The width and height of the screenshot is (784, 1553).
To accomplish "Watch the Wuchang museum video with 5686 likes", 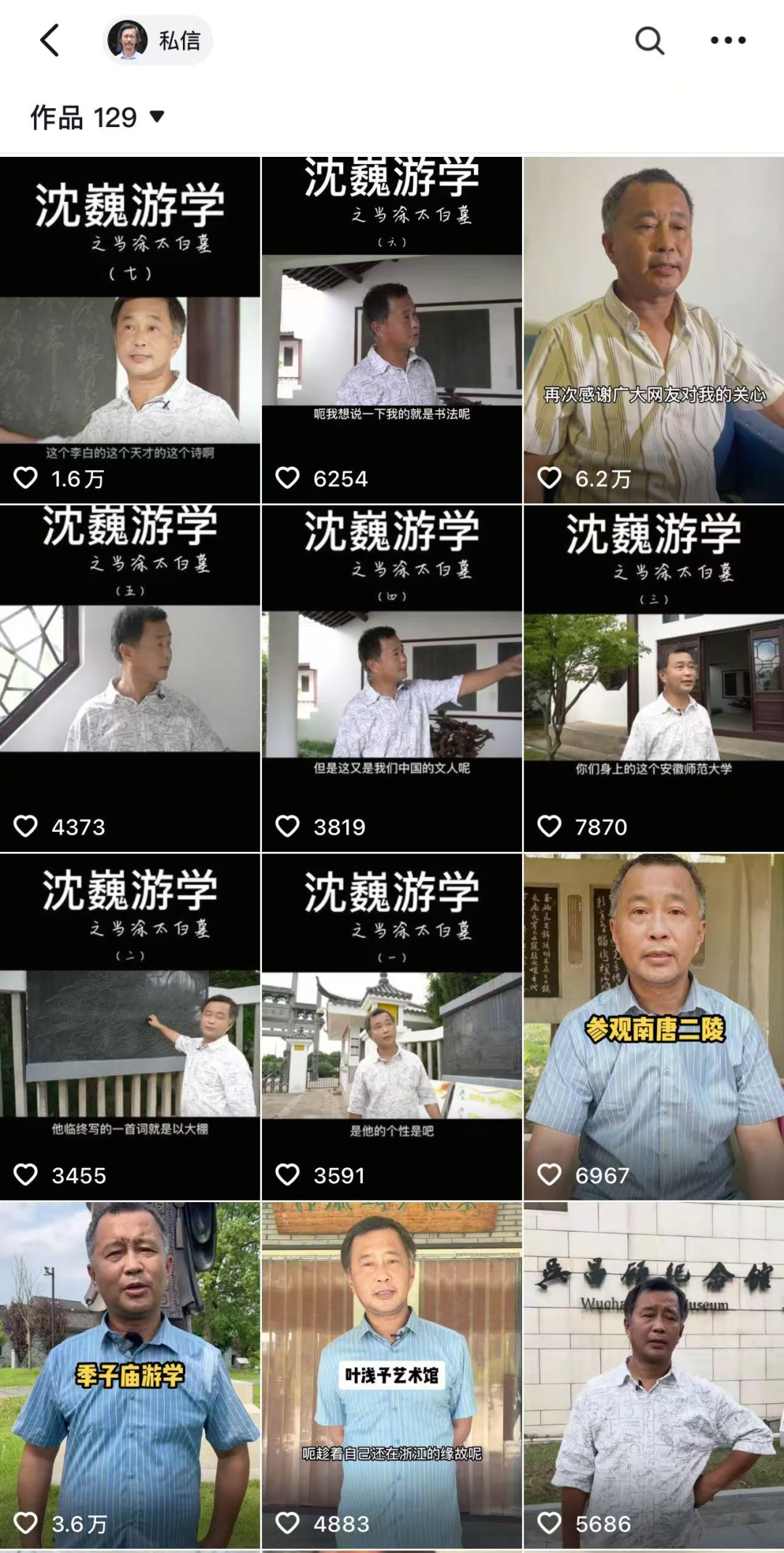I will pos(654,1375).
